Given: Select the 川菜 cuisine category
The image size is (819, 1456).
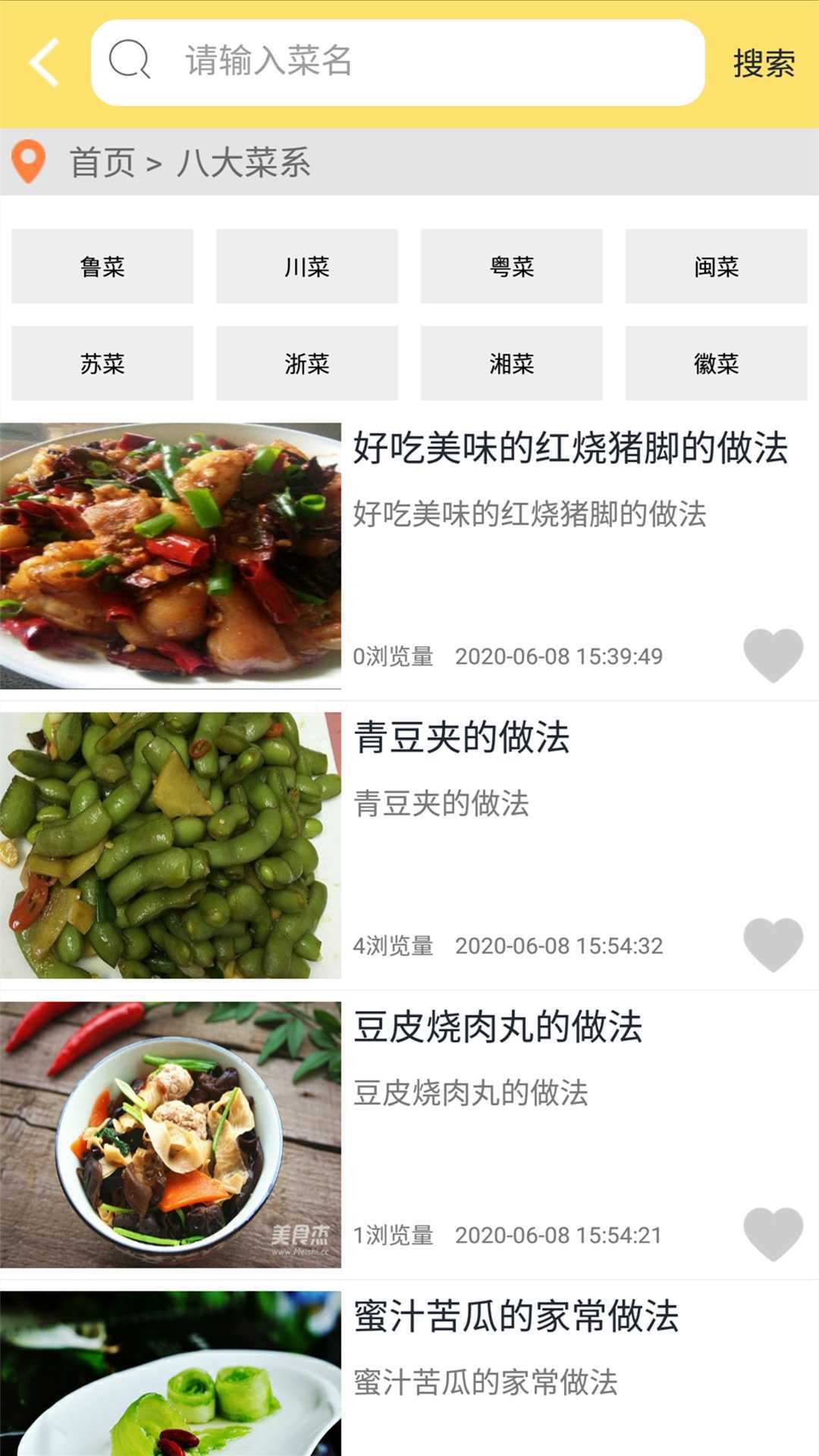Looking at the screenshot, I should [306, 265].
